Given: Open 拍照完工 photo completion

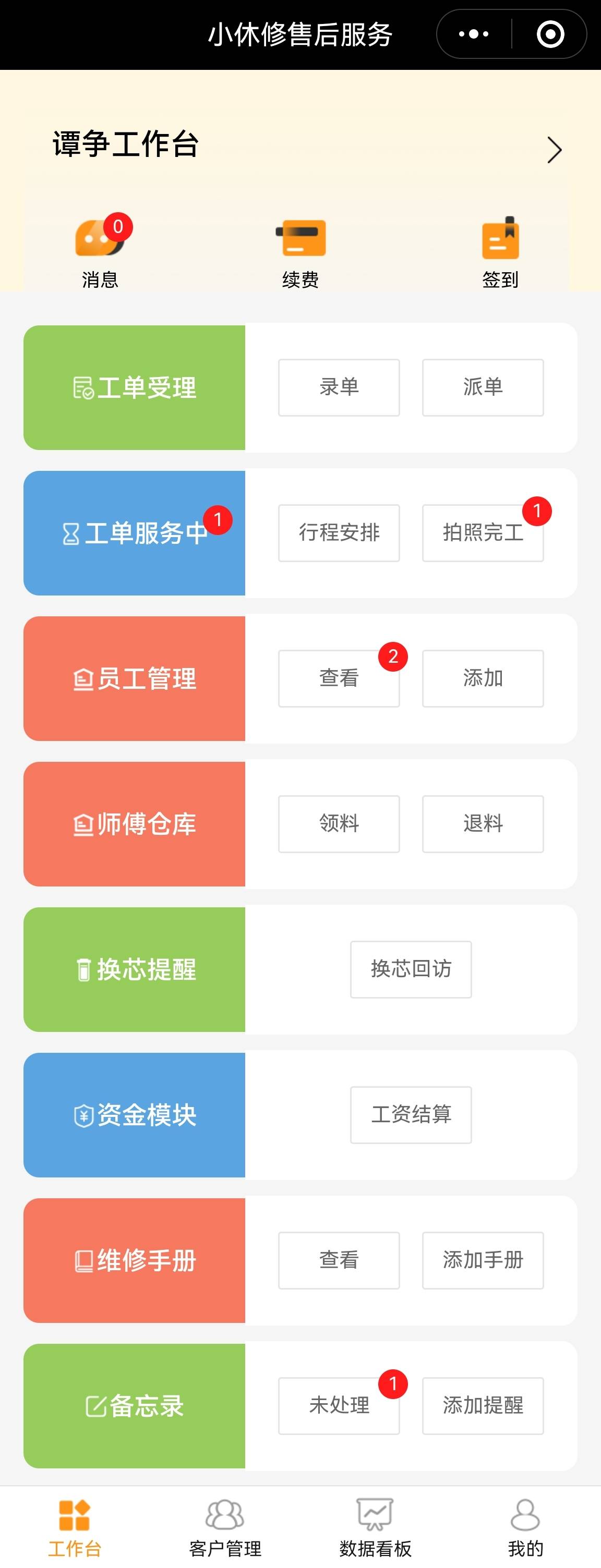Looking at the screenshot, I should coord(482,532).
